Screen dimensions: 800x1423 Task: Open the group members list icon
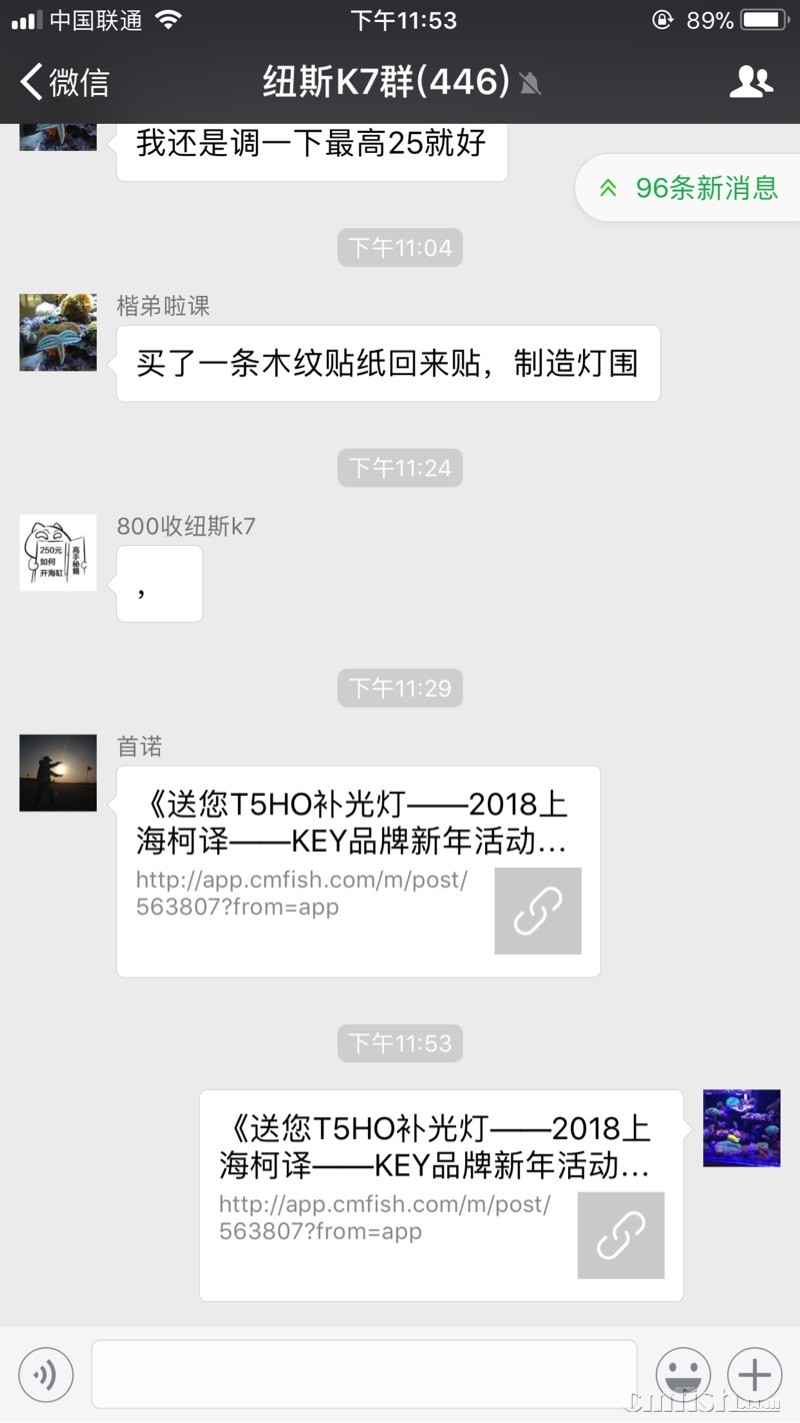tap(753, 83)
